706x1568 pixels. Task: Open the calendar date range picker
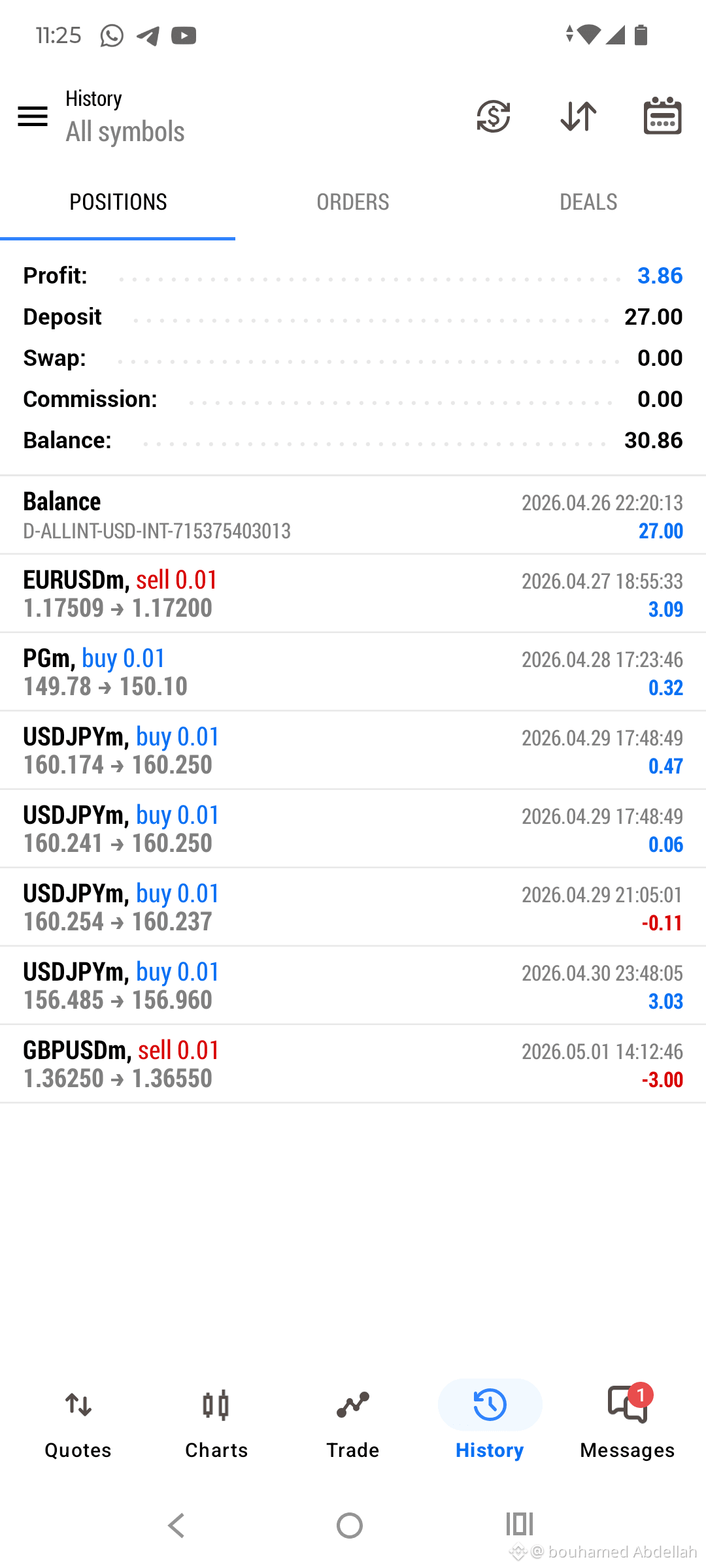pyautogui.click(x=663, y=116)
